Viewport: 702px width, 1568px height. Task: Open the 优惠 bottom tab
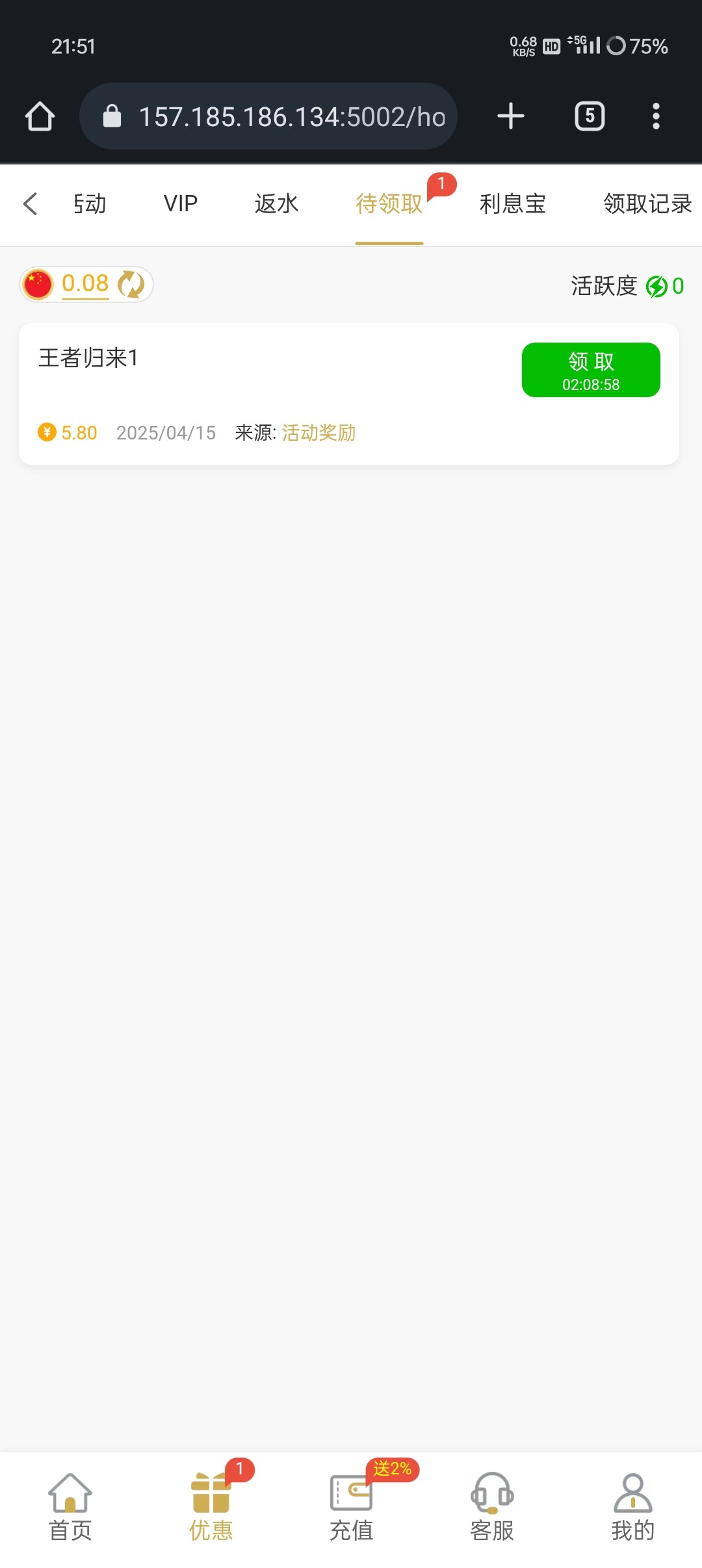click(211, 1507)
